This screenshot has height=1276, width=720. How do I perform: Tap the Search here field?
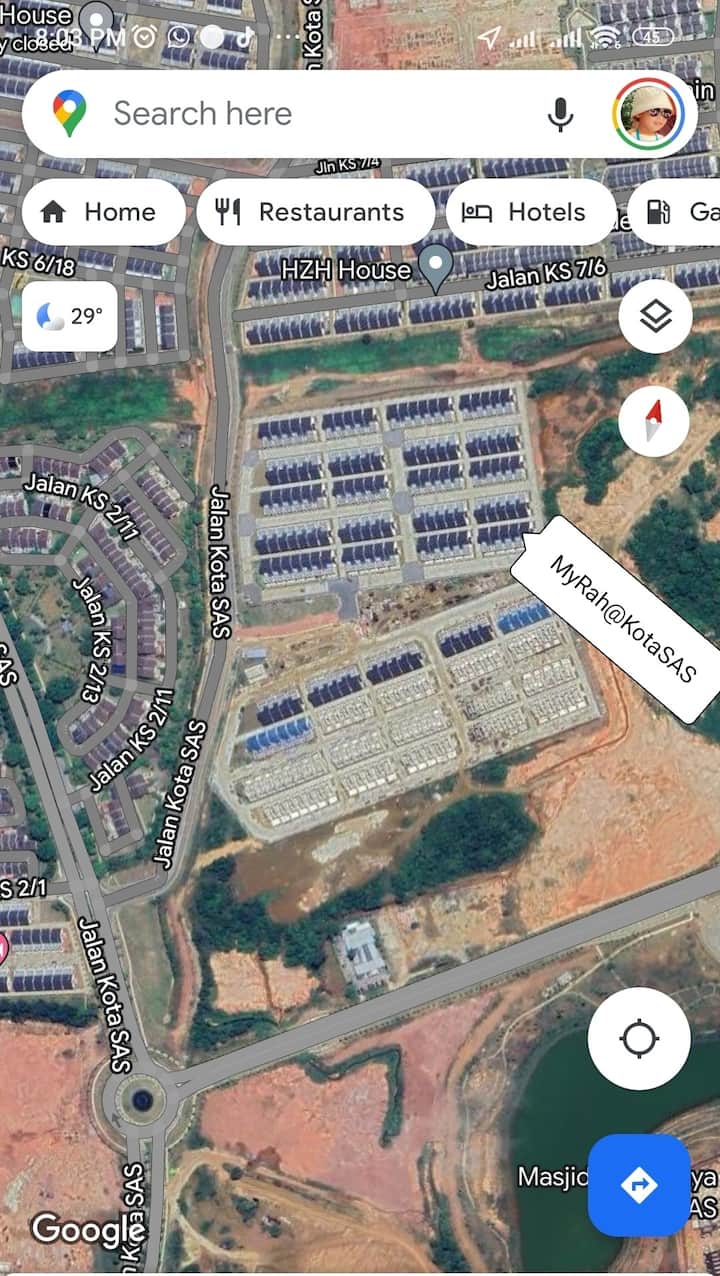click(300, 114)
